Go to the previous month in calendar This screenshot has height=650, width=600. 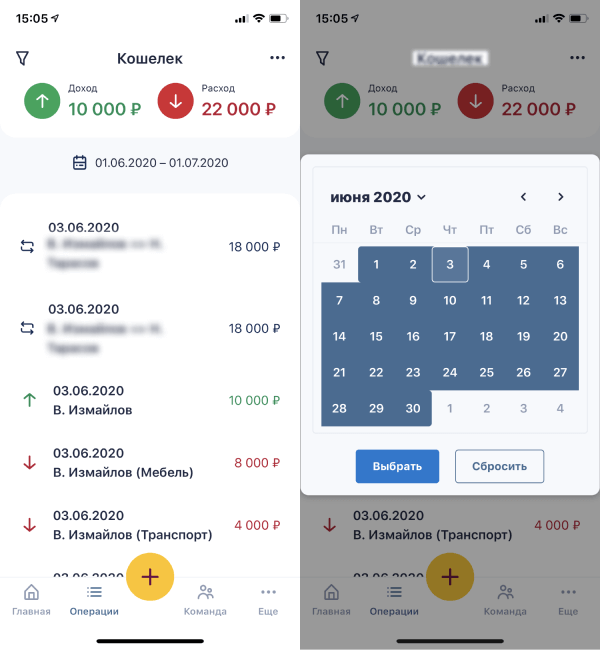pyautogui.click(x=523, y=197)
